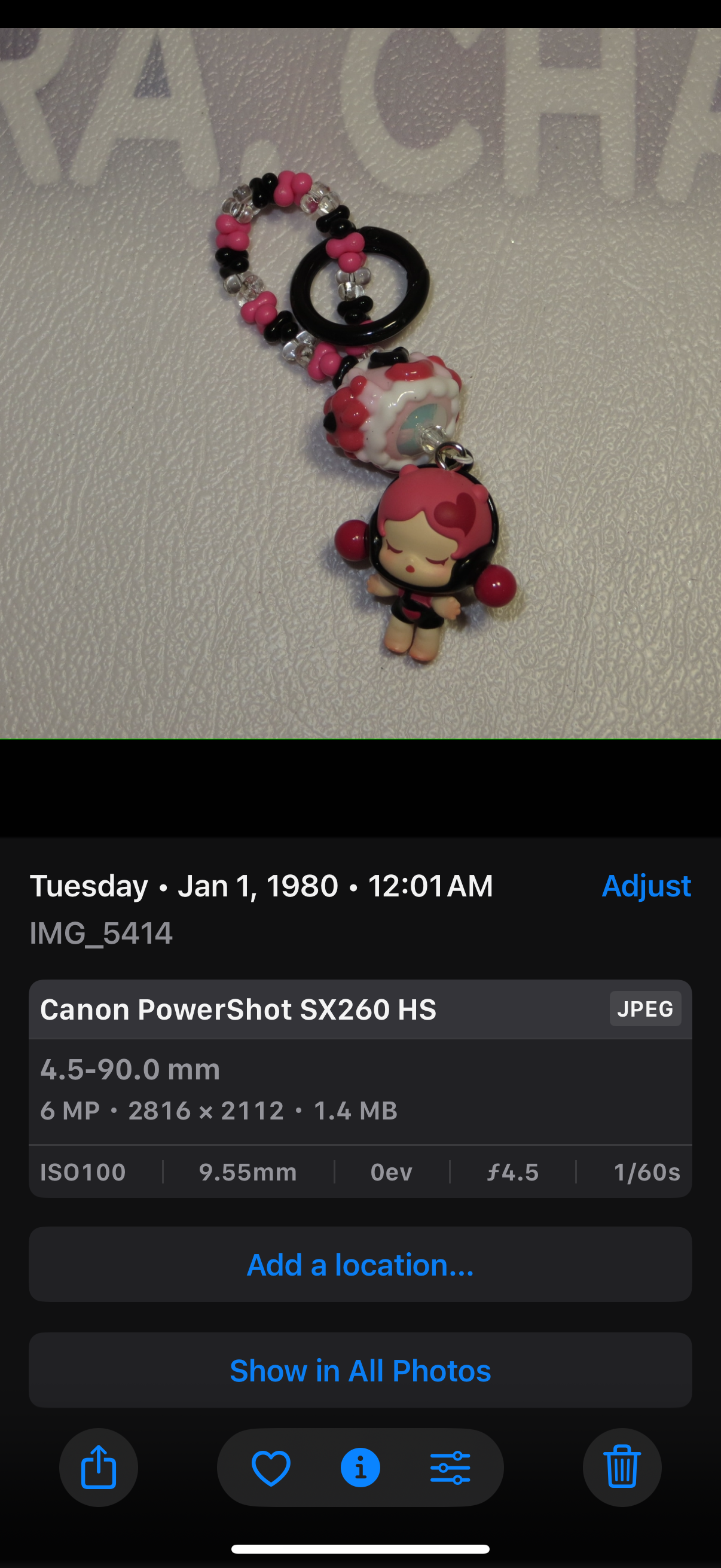This screenshot has height=1568, width=721.
Task: Delete this photo with the trash icon
Action: (x=622, y=1467)
